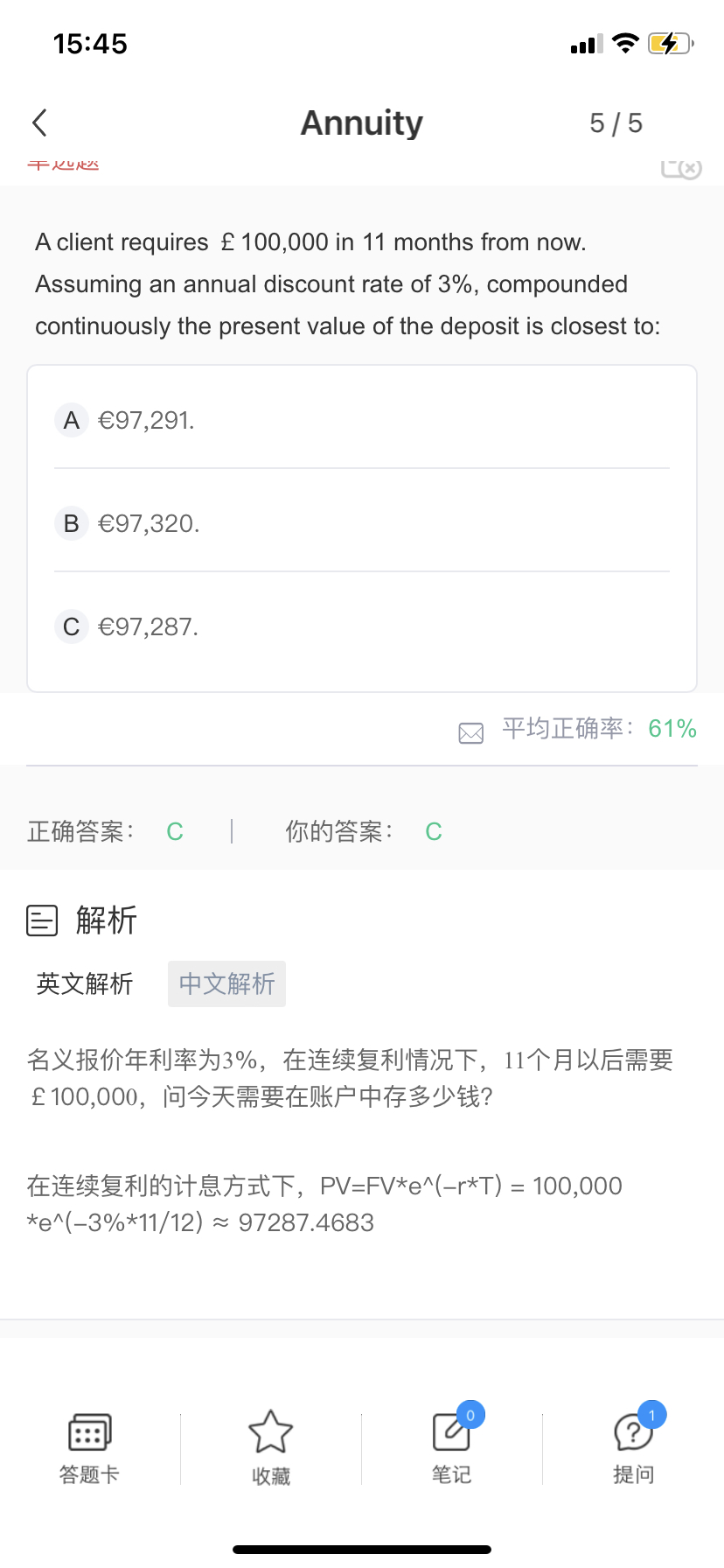Switch to the 中文解析 tab
The image size is (724, 1568).
click(x=226, y=983)
